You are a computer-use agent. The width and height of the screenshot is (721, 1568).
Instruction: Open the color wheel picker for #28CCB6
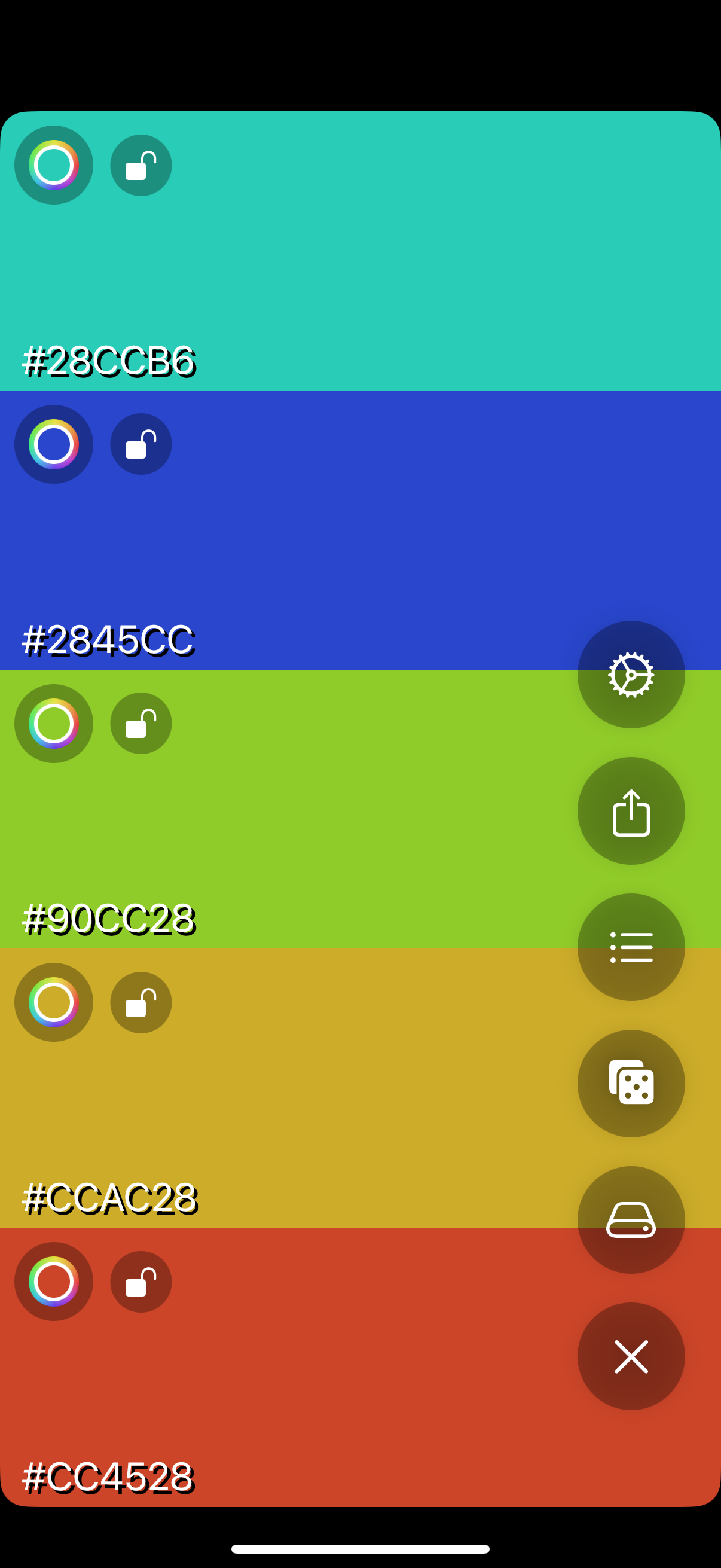point(54,165)
